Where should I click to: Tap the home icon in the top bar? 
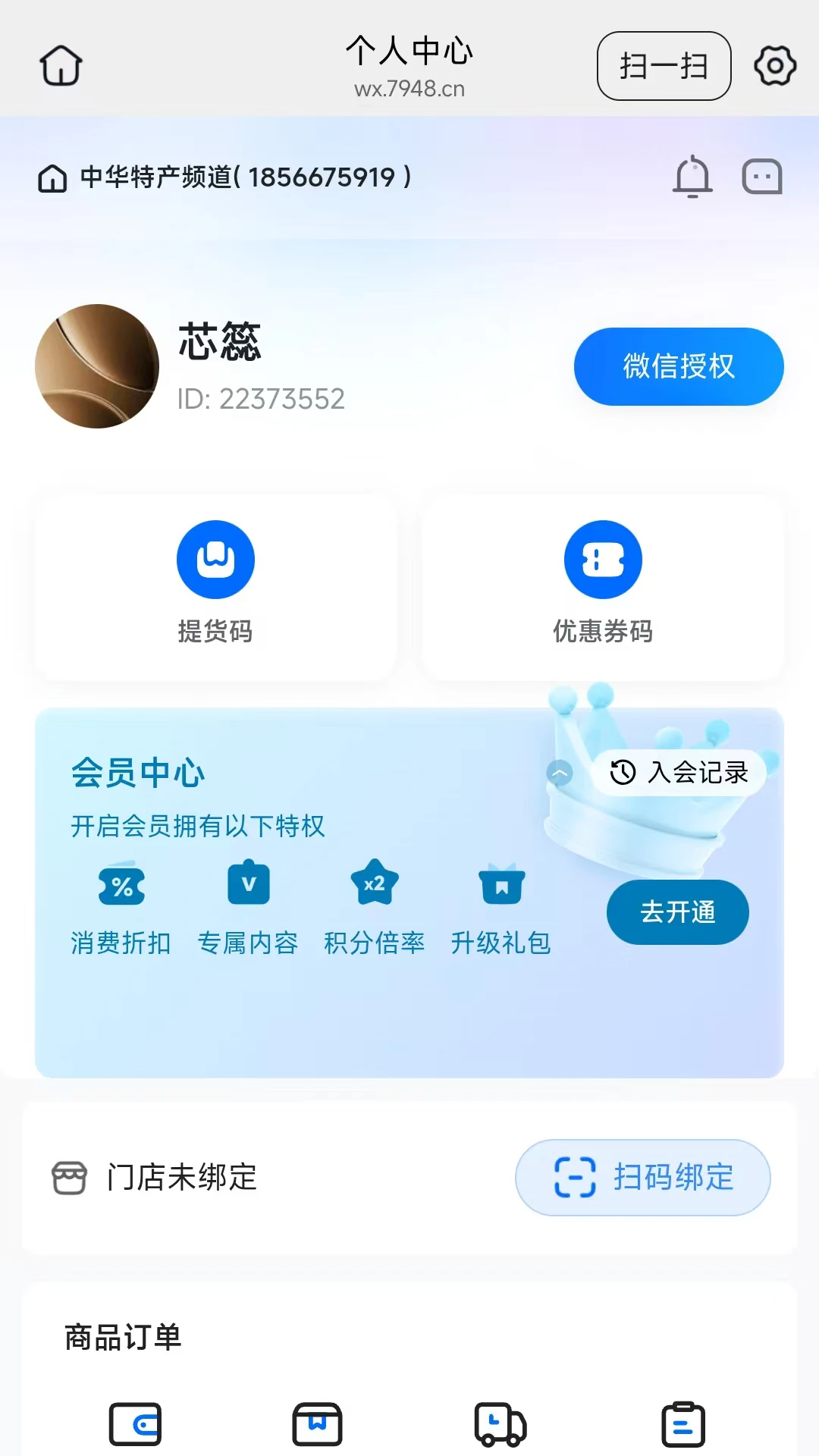pos(61,66)
